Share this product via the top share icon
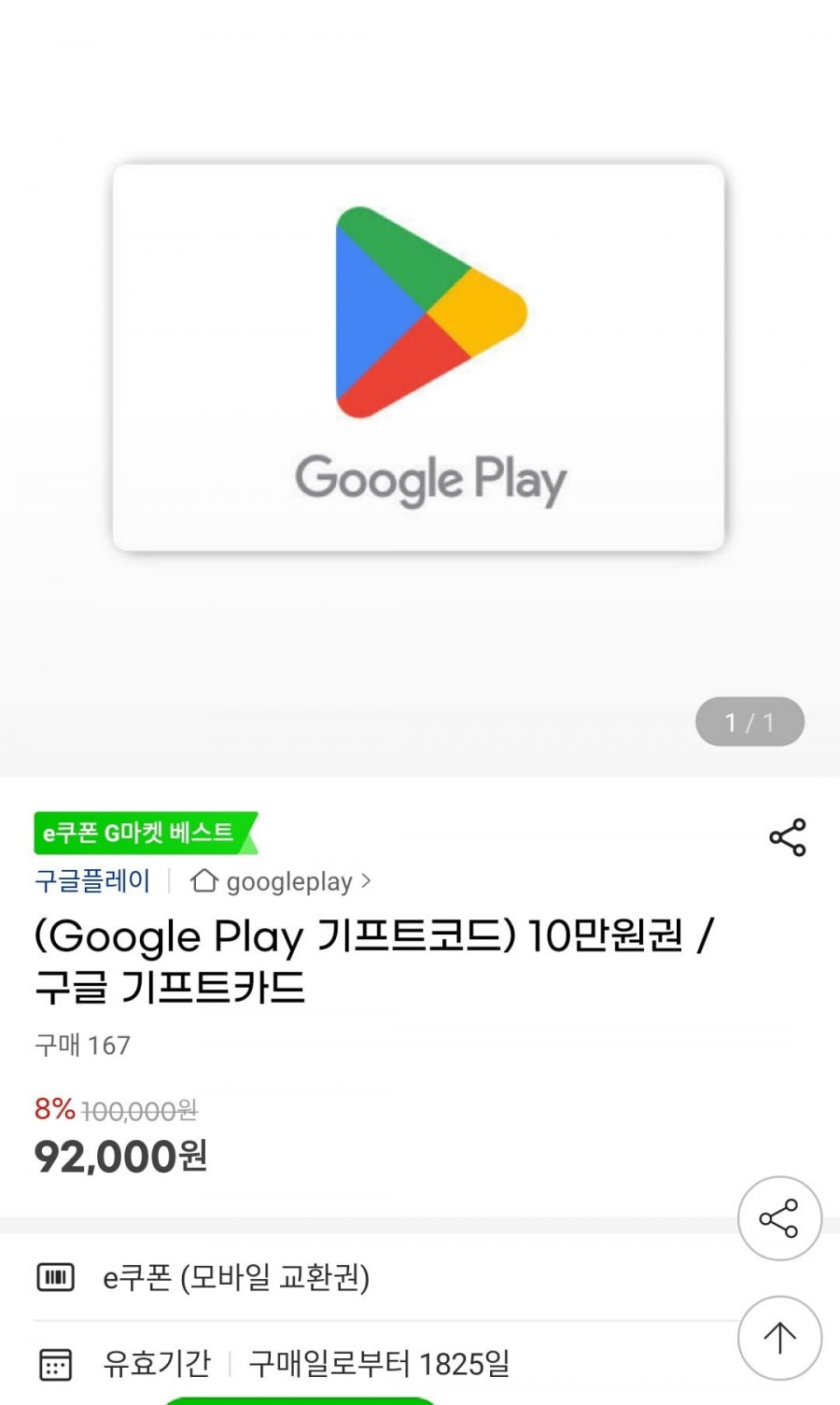The width and height of the screenshot is (840, 1405). click(x=787, y=837)
